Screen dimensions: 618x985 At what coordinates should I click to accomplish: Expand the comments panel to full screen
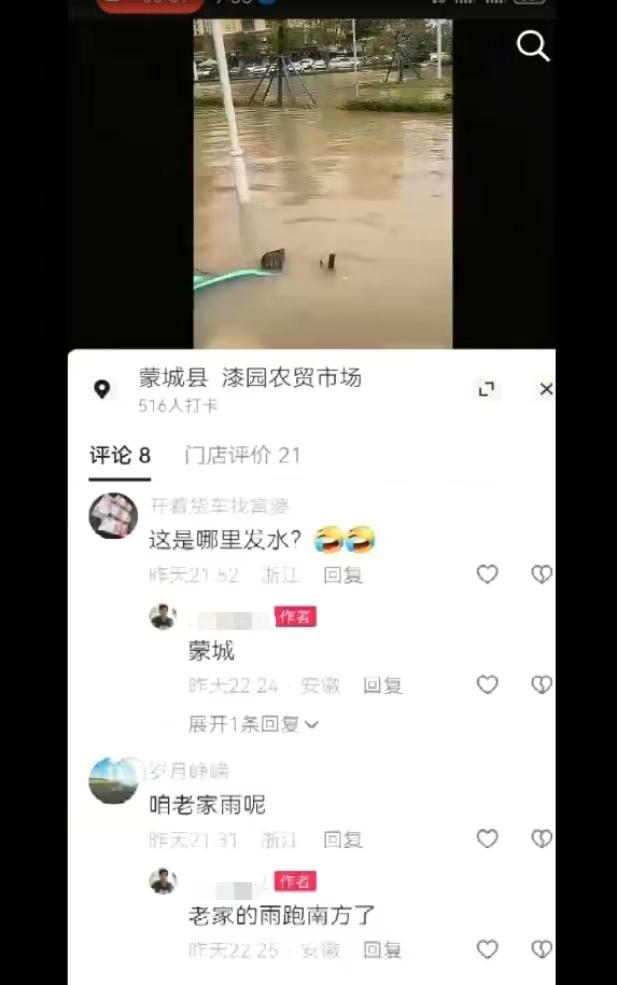487,389
